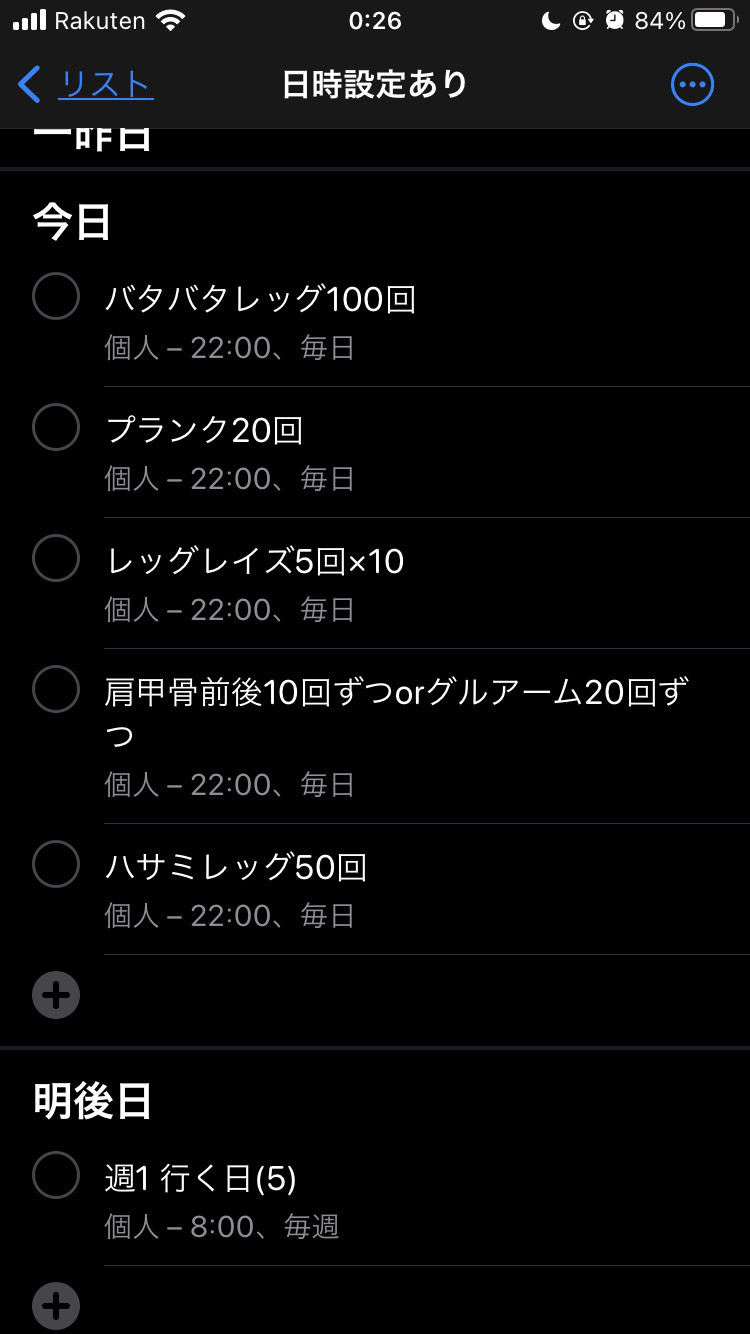Go back to リスト

pos(86,85)
